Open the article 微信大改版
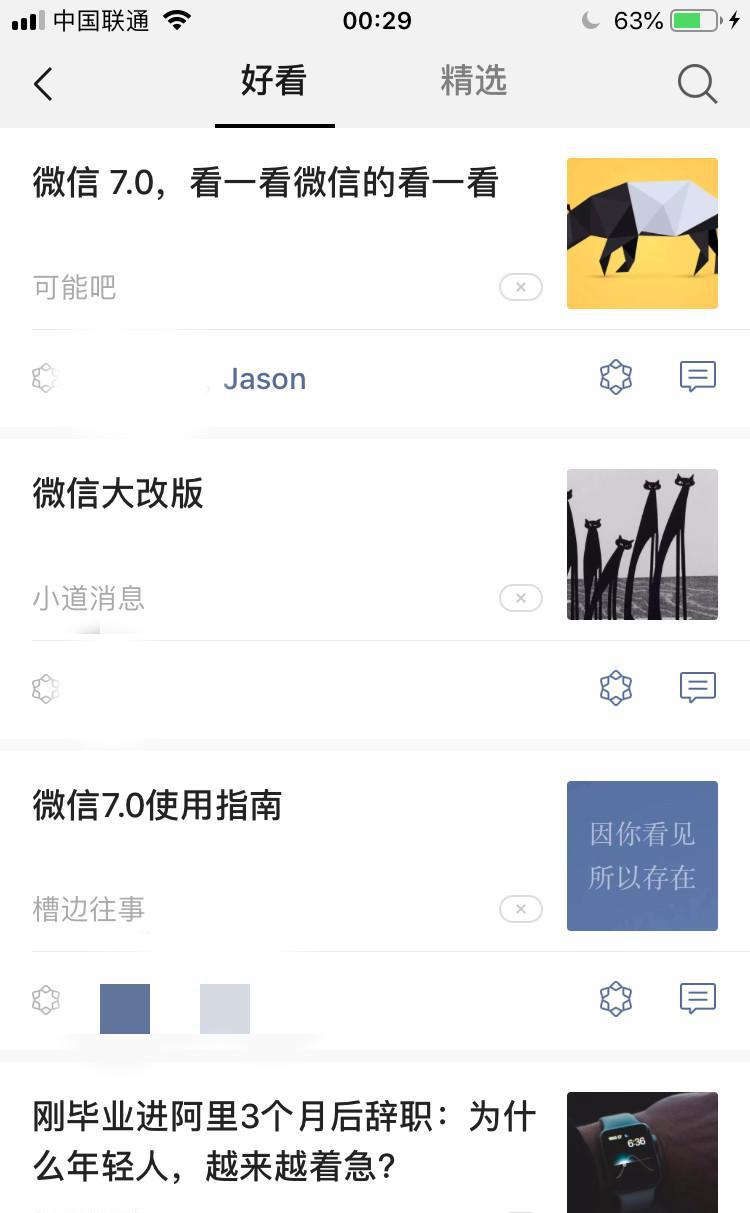 click(118, 494)
